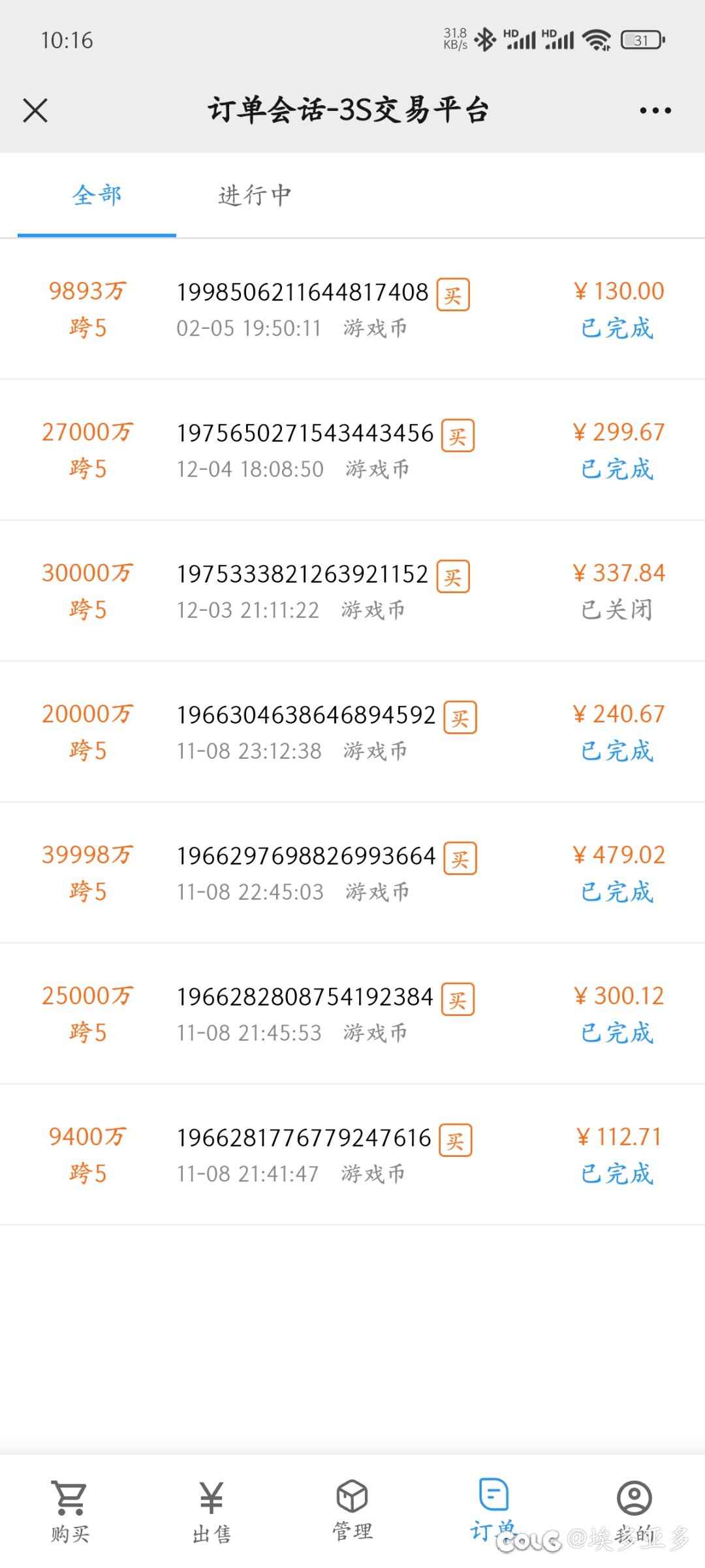
Task: Open the 20000万 order for ¥240.67
Action: pos(352,732)
